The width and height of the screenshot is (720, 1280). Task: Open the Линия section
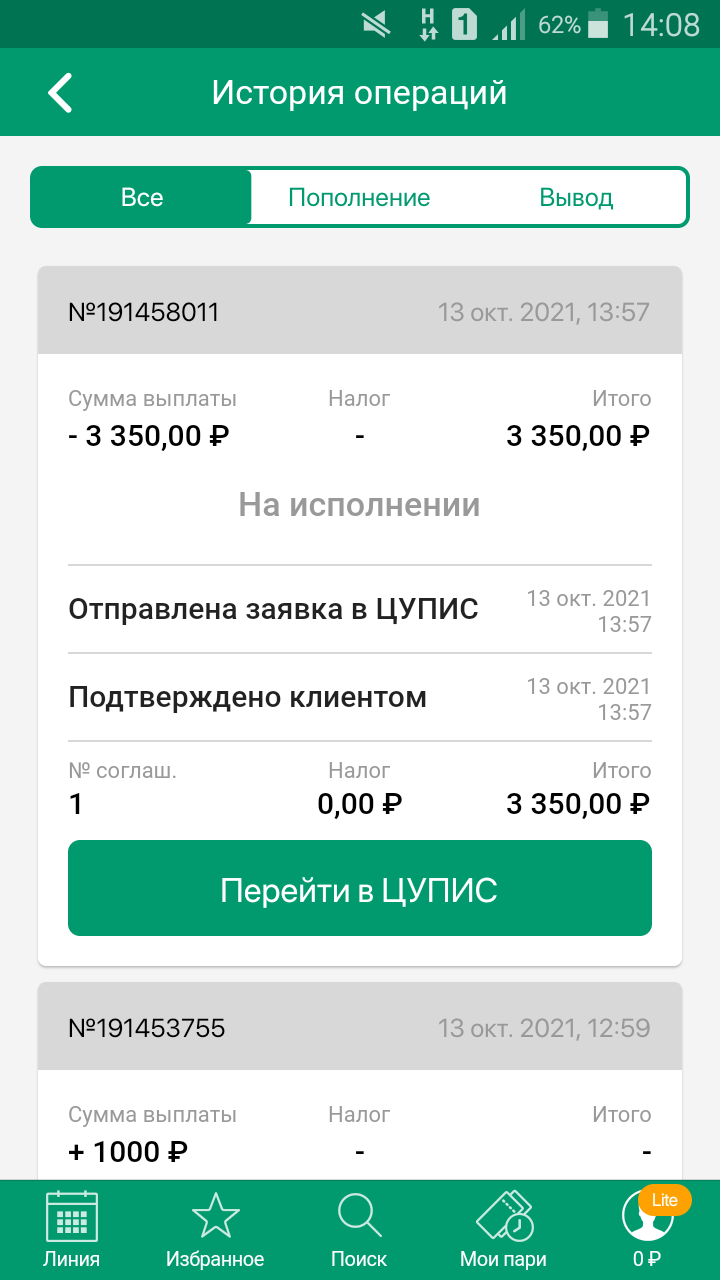[x=72, y=1229]
